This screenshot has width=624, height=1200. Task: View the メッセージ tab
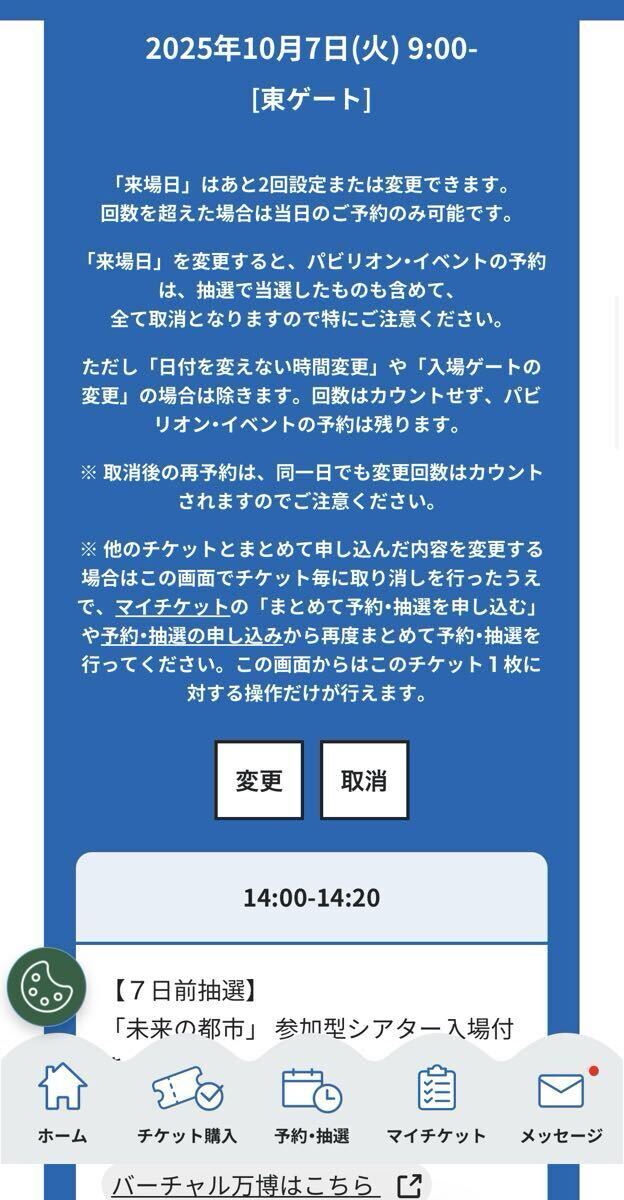[x=561, y=1104]
